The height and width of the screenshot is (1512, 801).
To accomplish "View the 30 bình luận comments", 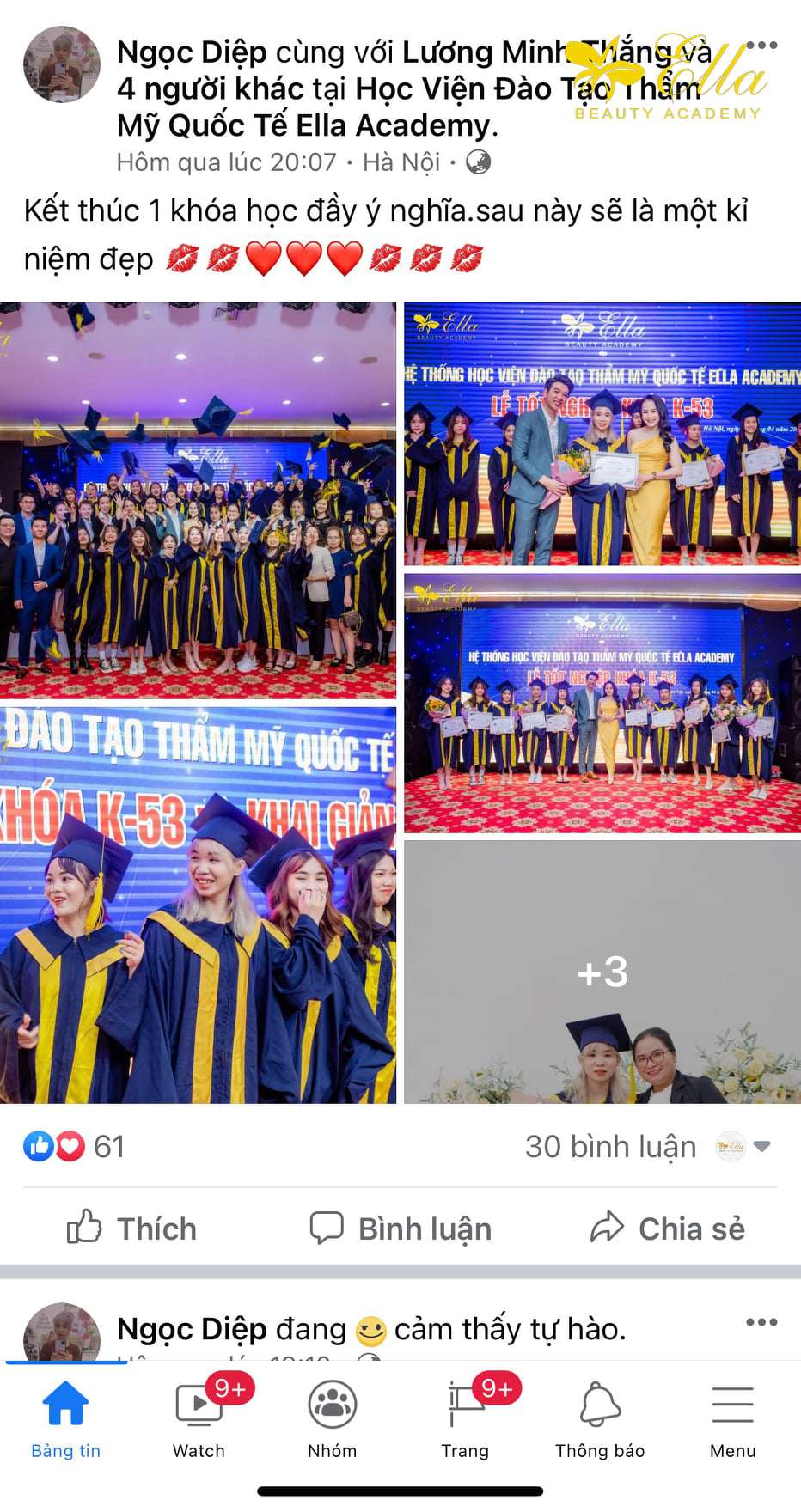I will click(x=610, y=1146).
